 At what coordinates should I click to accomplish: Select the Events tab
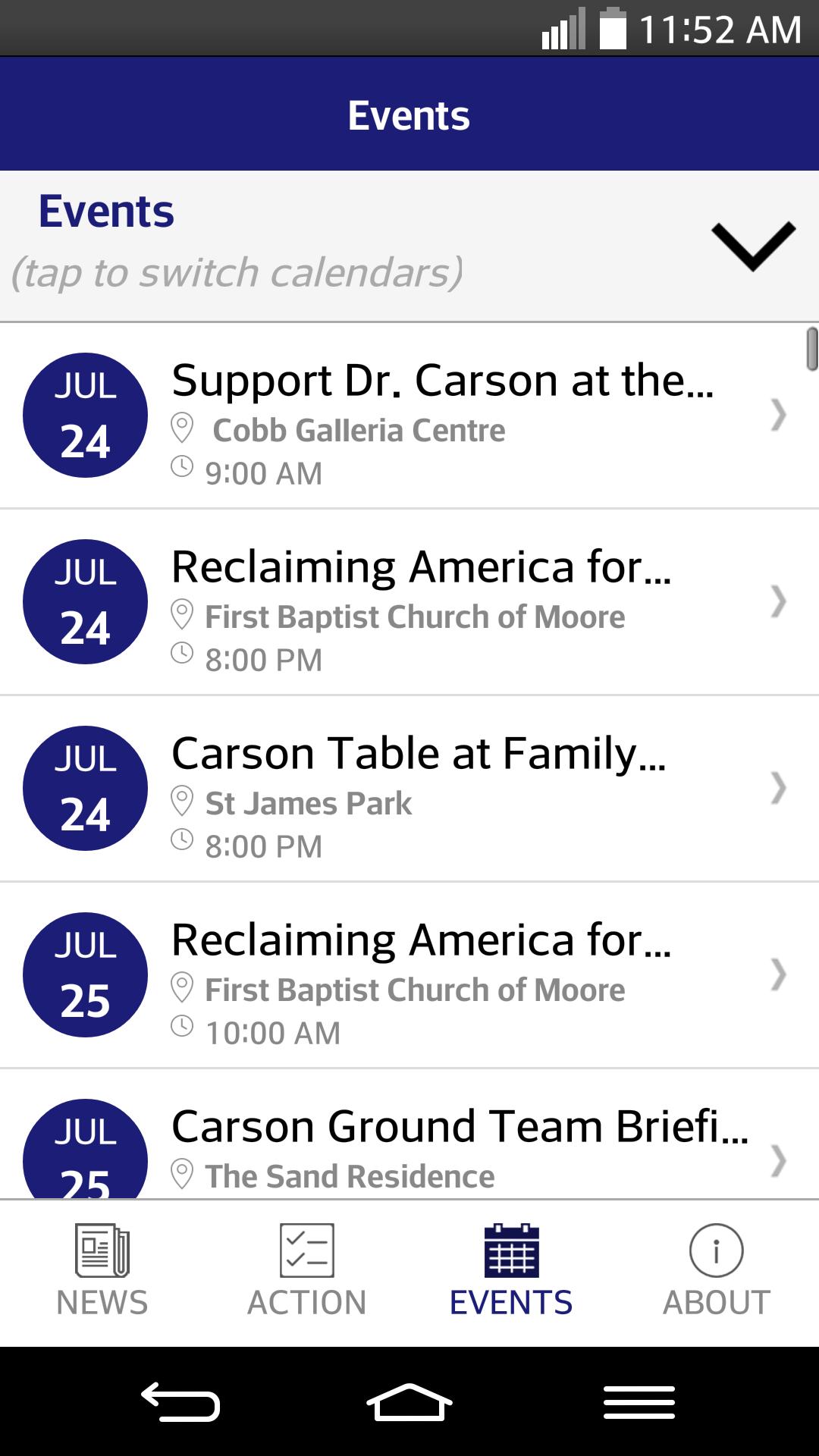tap(512, 1271)
